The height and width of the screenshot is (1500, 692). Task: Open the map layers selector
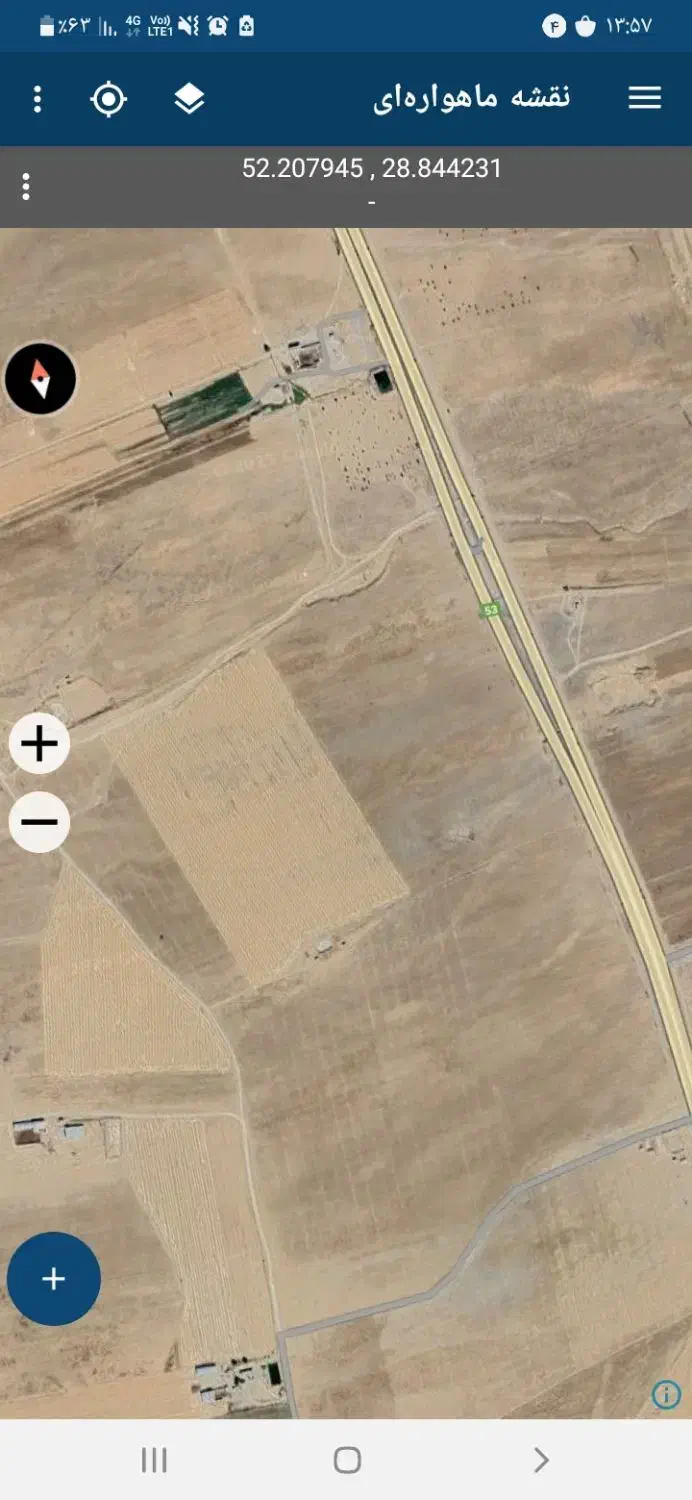point(189,99)
